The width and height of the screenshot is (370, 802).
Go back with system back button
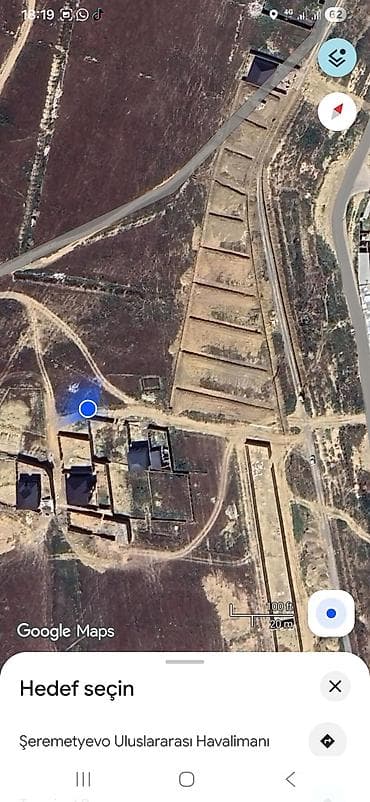pyautogui.click(x=290, y=779)
